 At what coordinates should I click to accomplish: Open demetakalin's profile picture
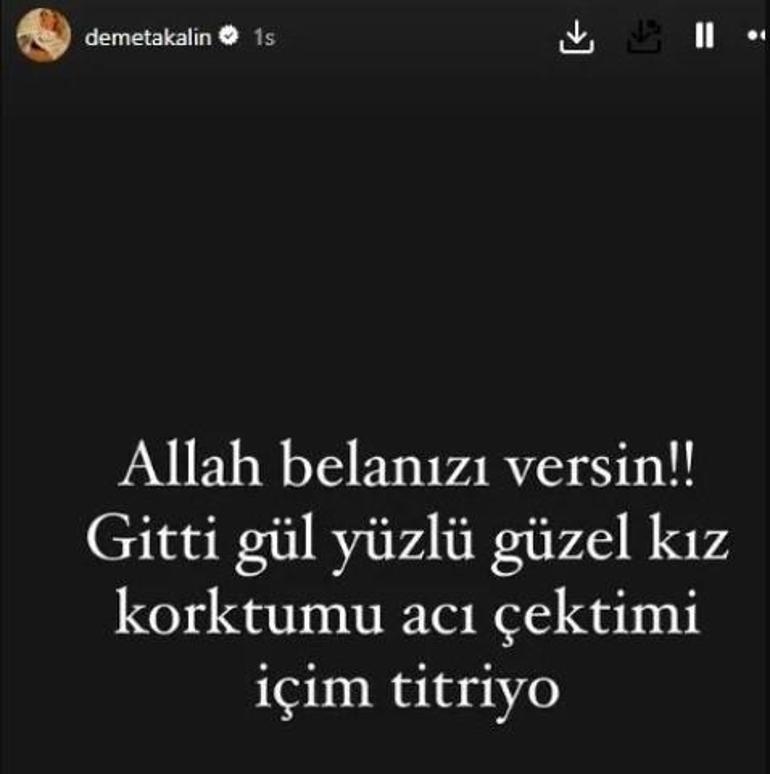[x=43, y=37]
